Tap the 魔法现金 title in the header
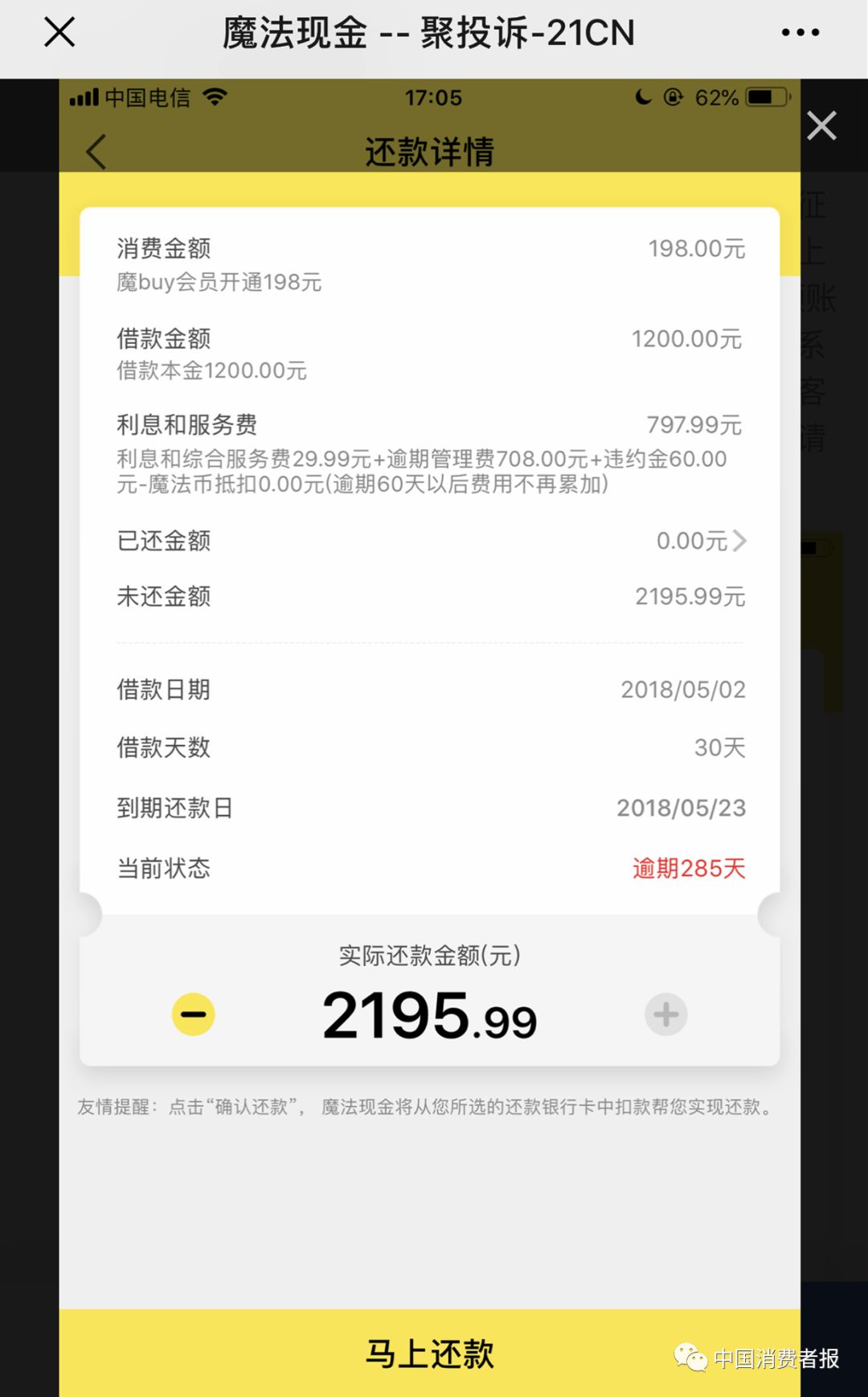Viewport: 868px width, 1397px height. point(297,32)
